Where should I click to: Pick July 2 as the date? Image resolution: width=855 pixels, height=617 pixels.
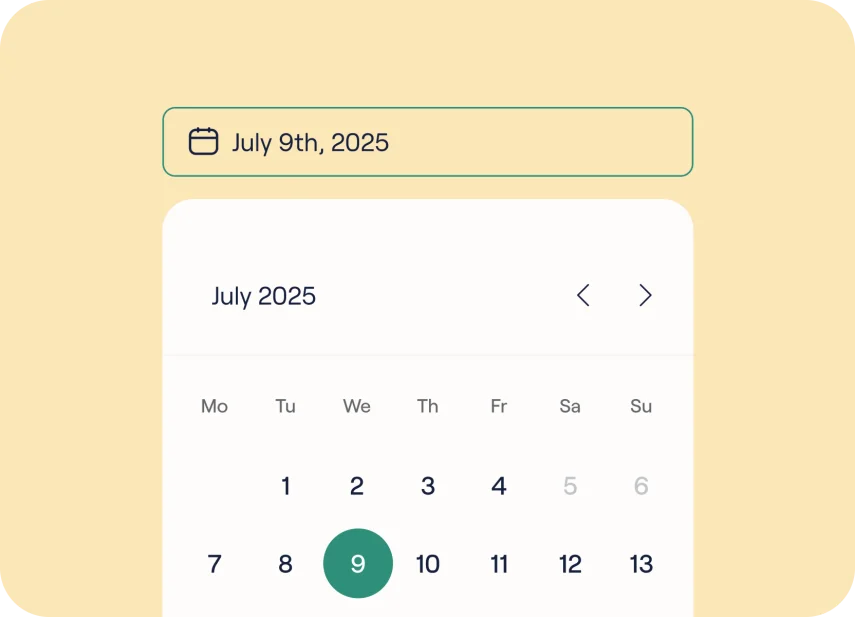click(357, 487)
